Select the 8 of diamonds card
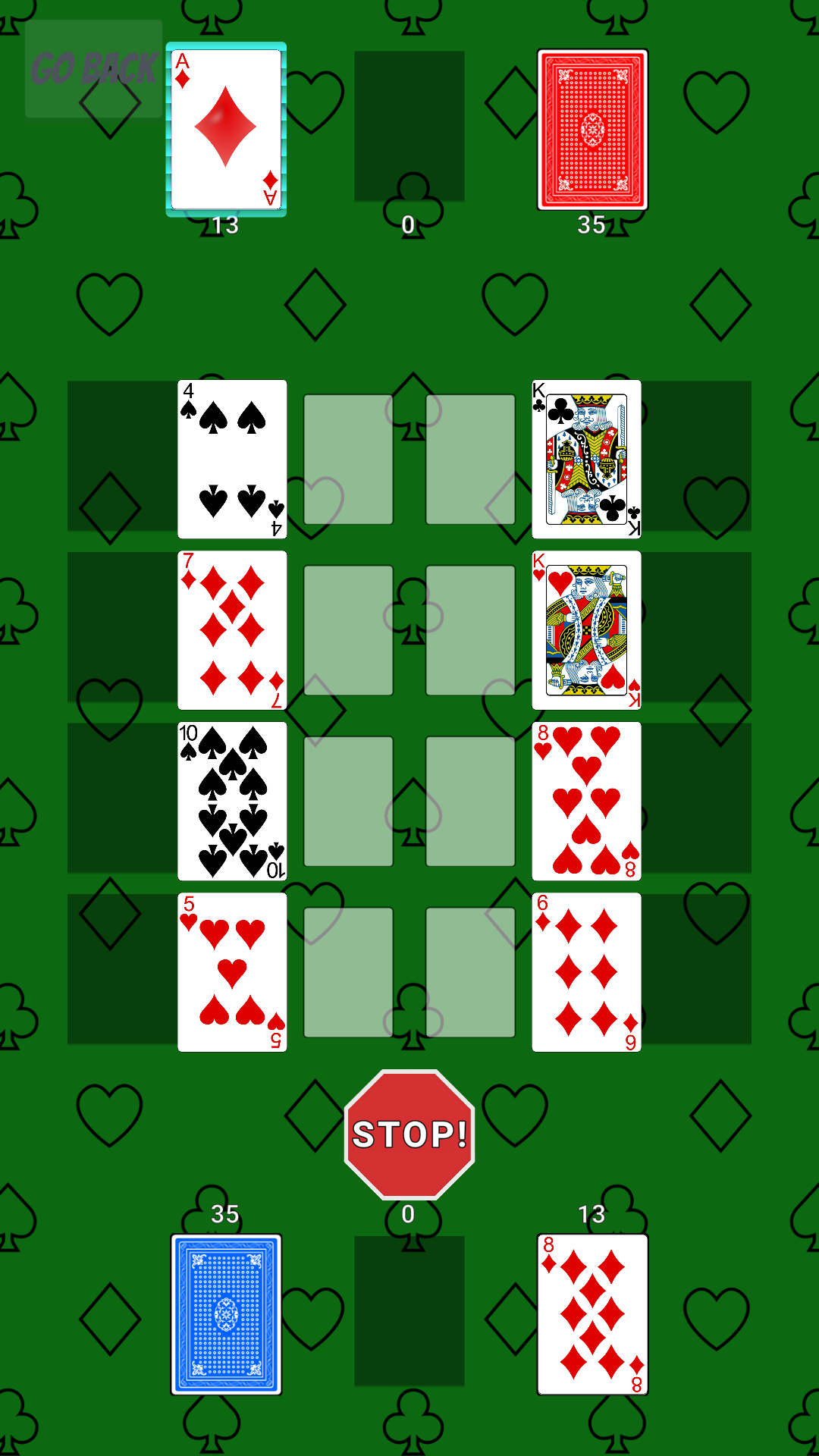819x1456 pixels. click(592, 1314)
